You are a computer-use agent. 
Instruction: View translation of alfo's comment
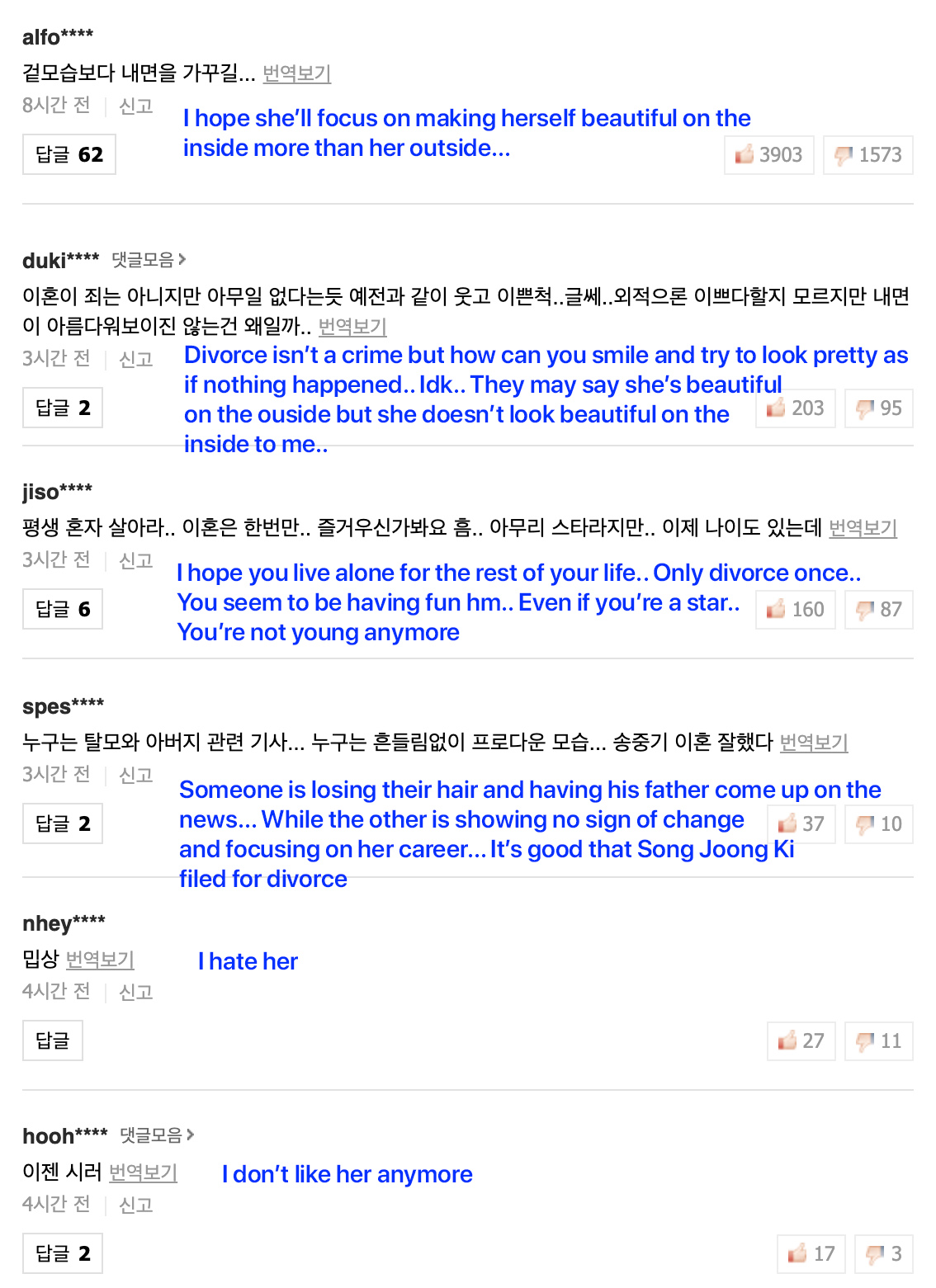tap(296, 73)
